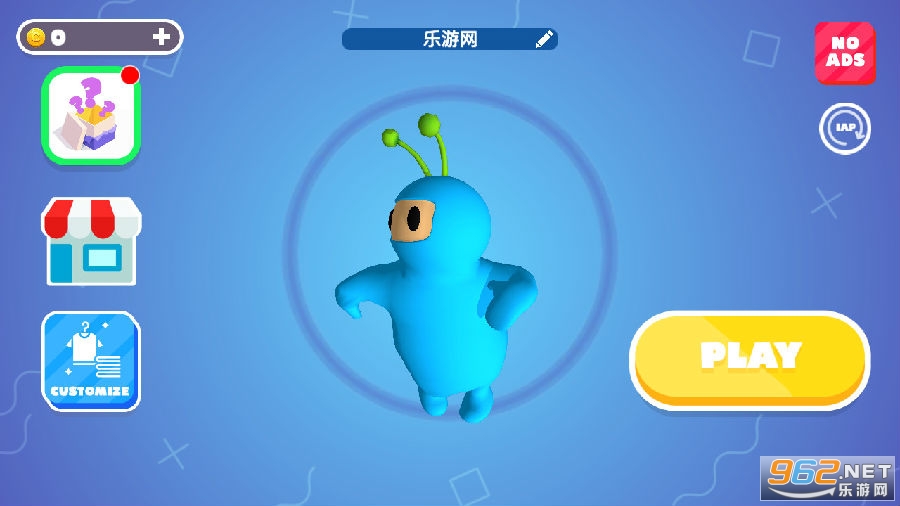Open the shop
This screenshot has height=506, width=900.
[x=90, y=241]
